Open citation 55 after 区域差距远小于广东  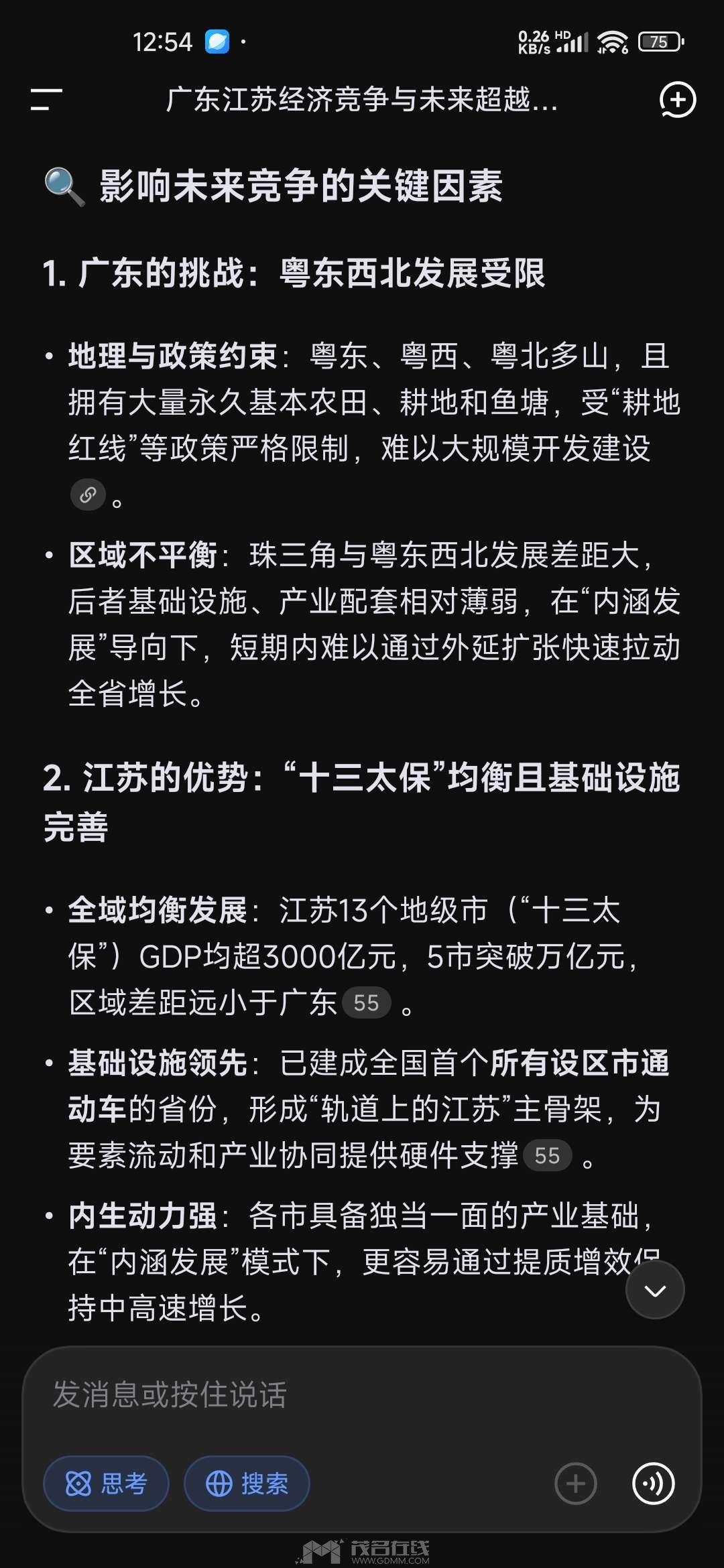click(x=366, y=1003)
